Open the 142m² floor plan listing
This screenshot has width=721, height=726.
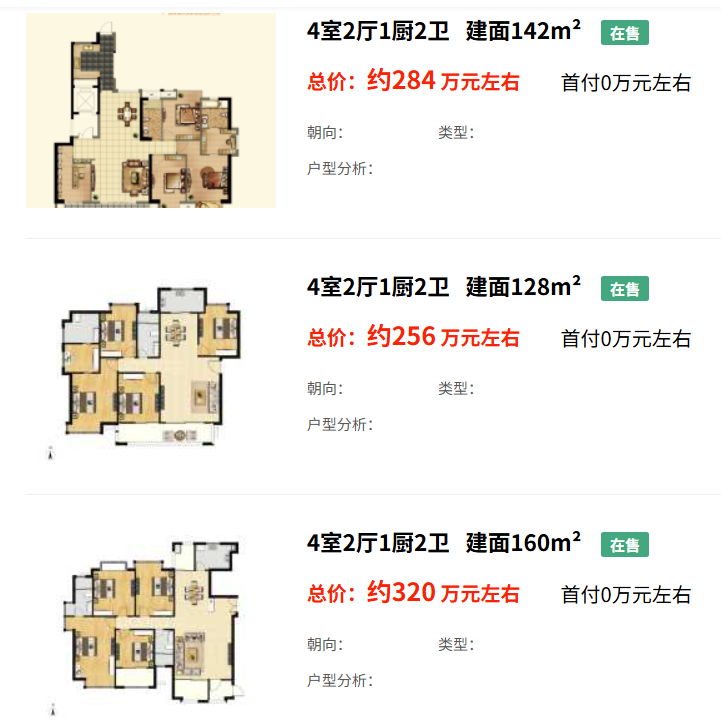443,31
